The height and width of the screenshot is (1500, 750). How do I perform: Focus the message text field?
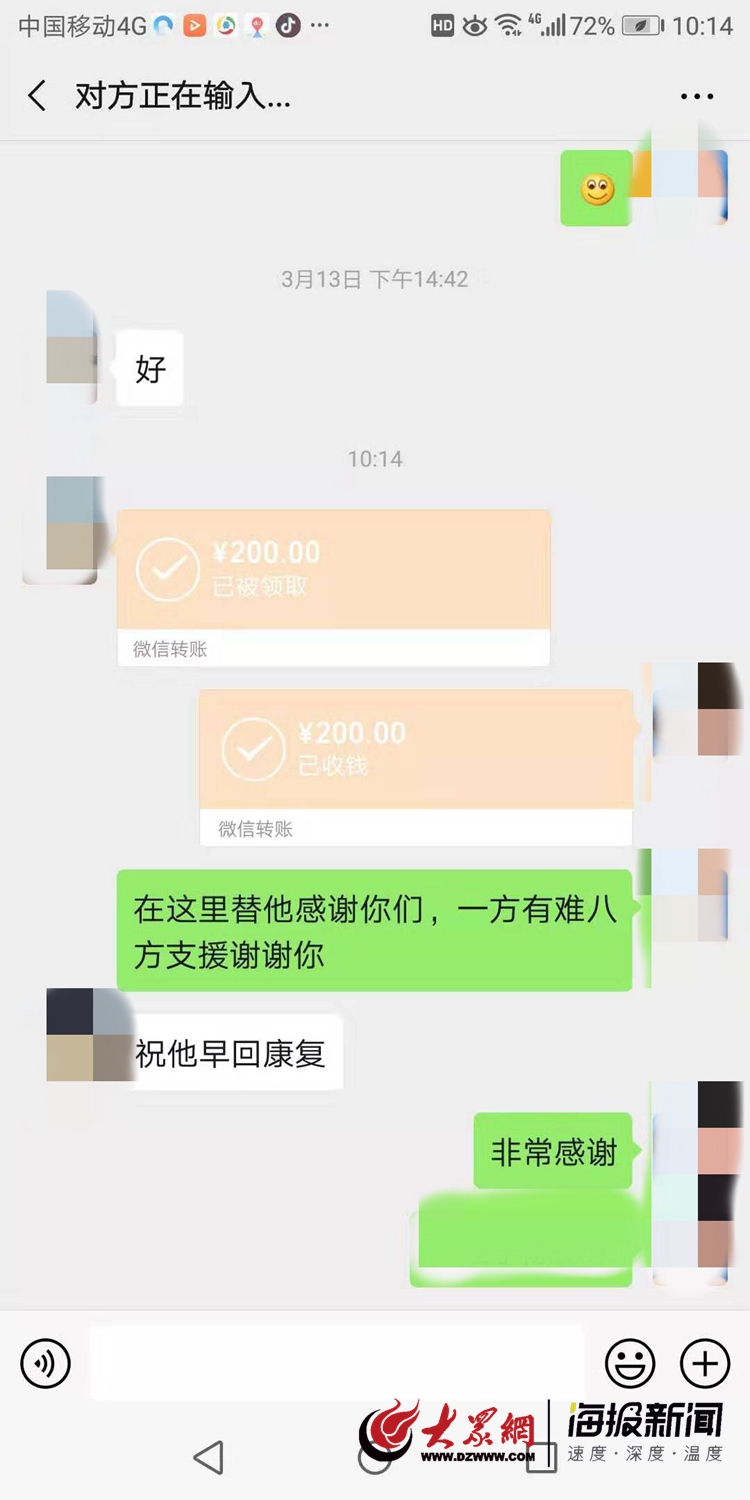point(337,1363)
